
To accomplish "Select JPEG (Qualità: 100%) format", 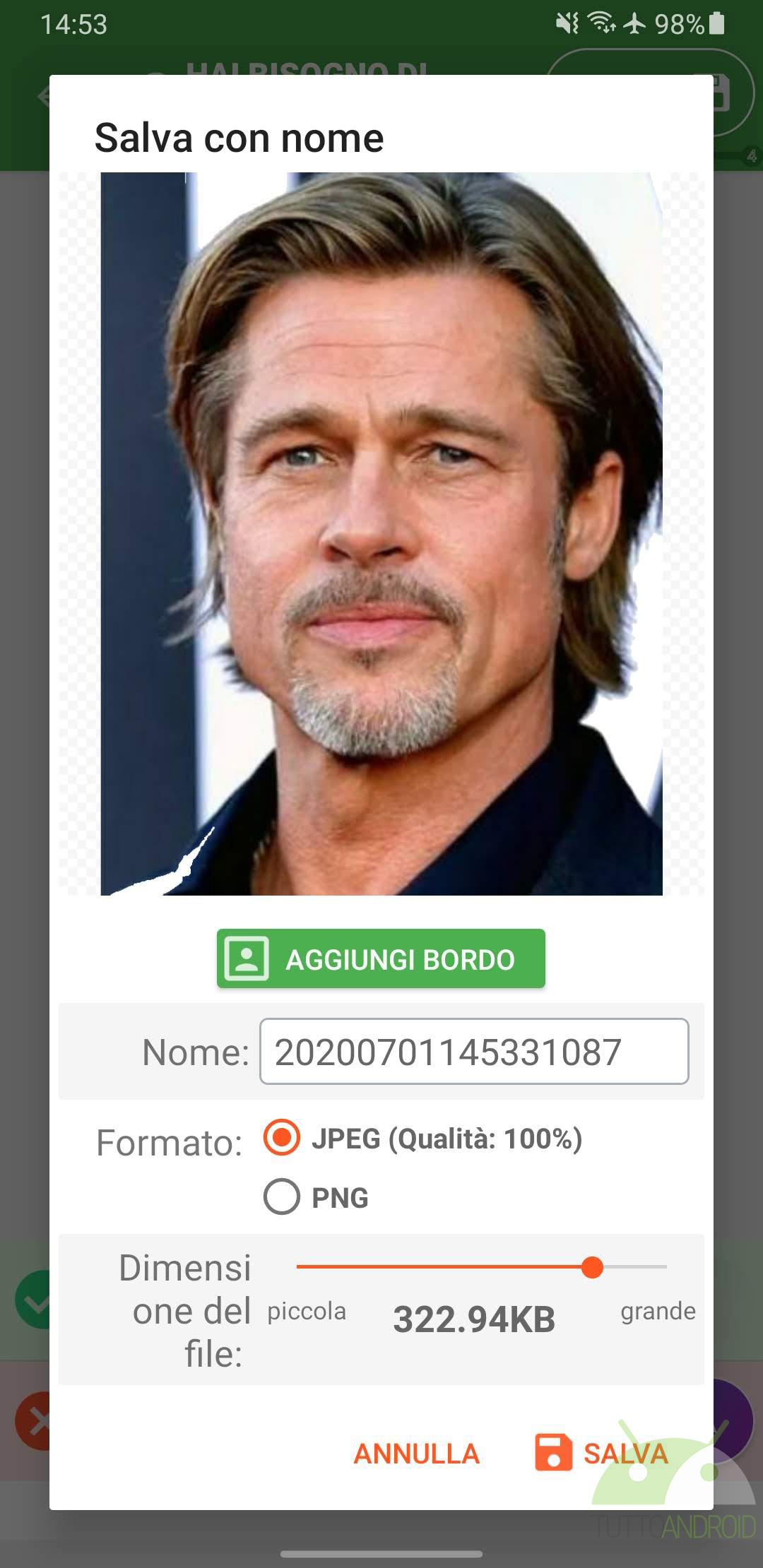I will tap(282, 1138).
